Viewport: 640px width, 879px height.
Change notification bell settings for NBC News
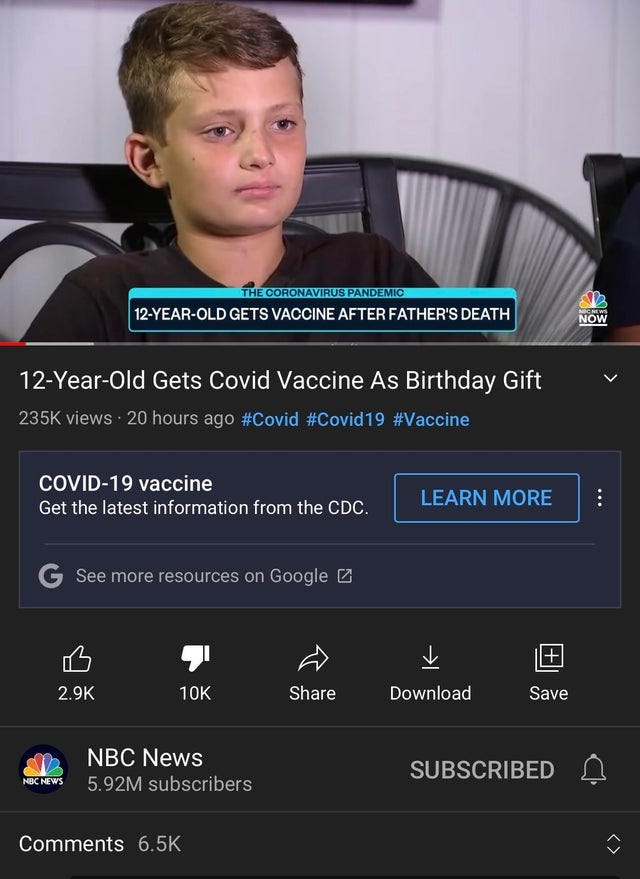click(593, 768)
